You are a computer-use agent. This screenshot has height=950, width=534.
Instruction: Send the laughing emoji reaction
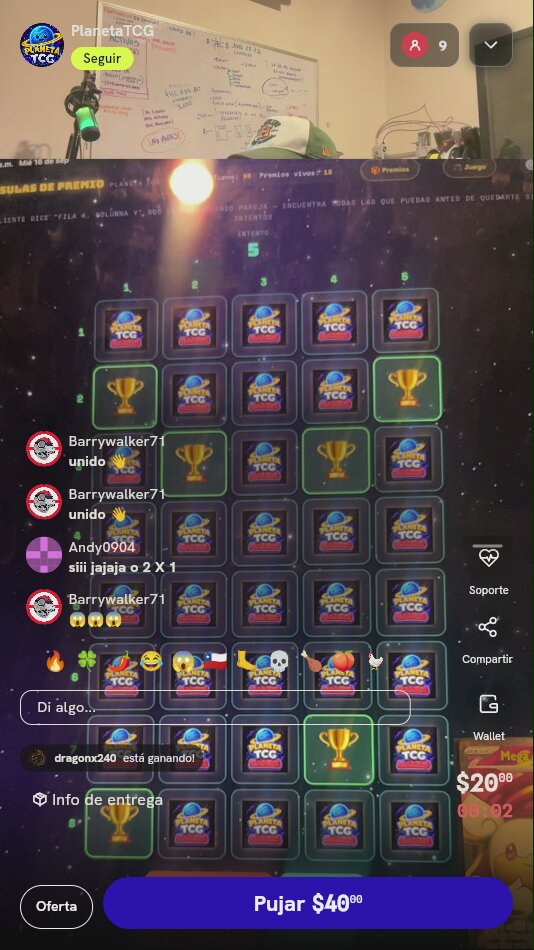[150, 662]
